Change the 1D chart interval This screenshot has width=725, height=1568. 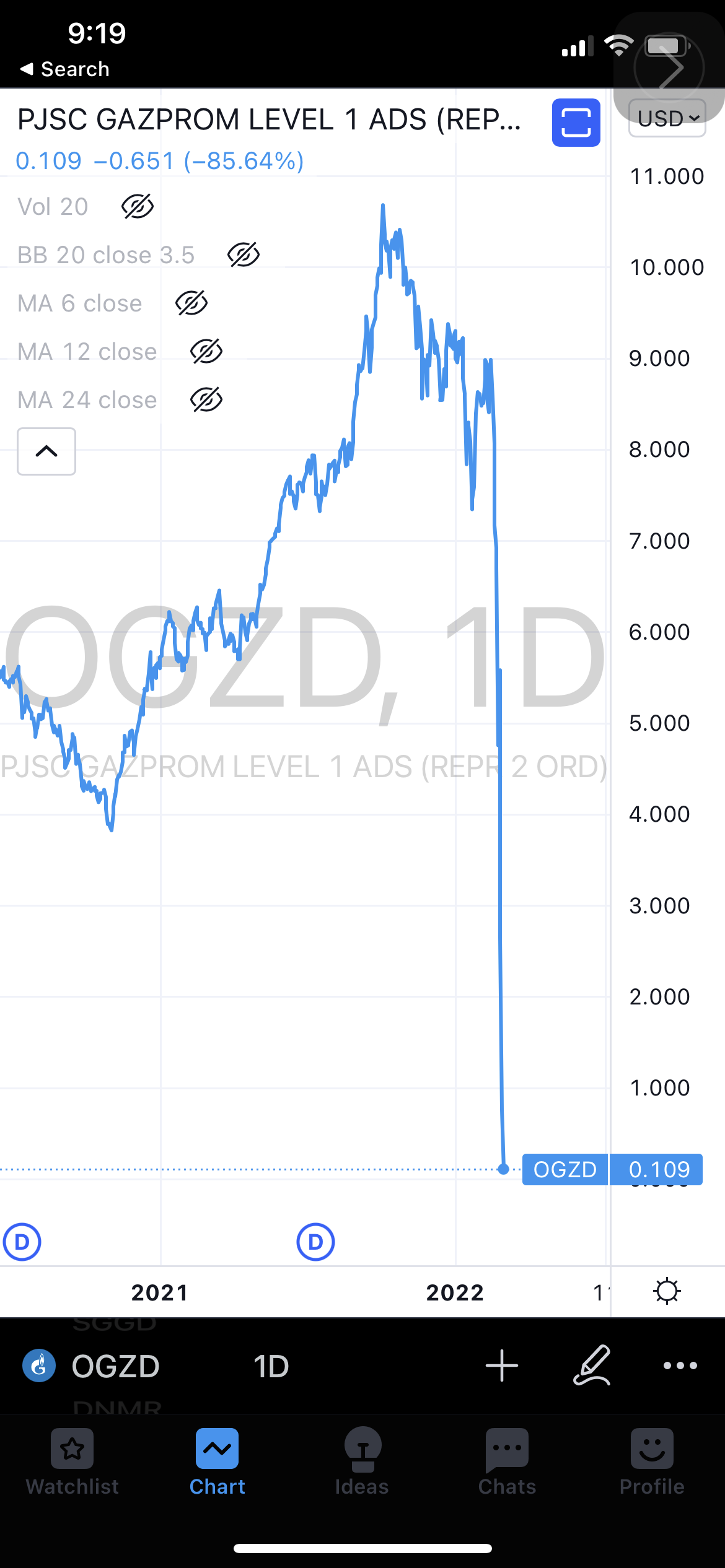pos(271,1366)
